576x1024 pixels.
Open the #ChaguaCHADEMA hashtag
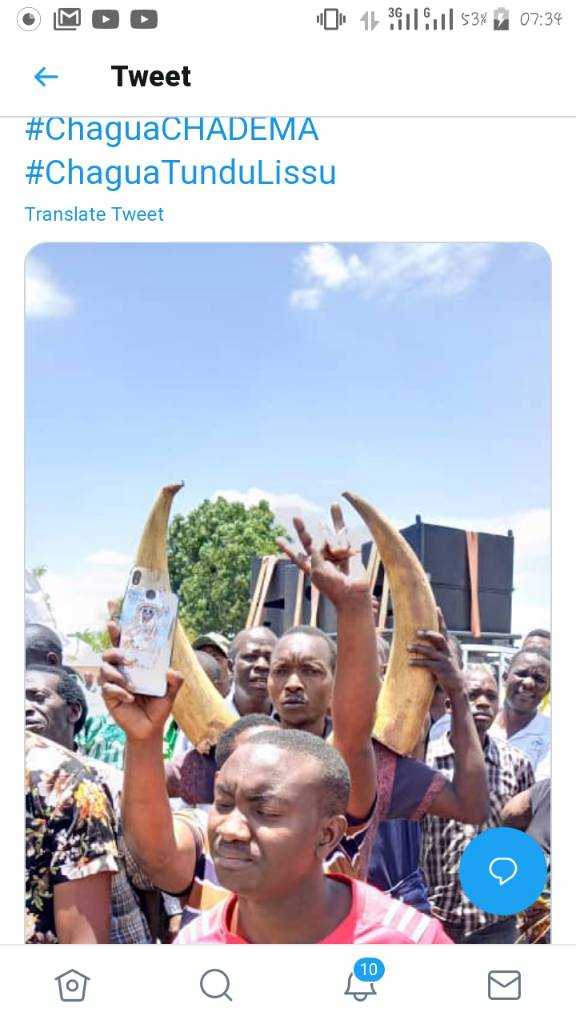172,130
